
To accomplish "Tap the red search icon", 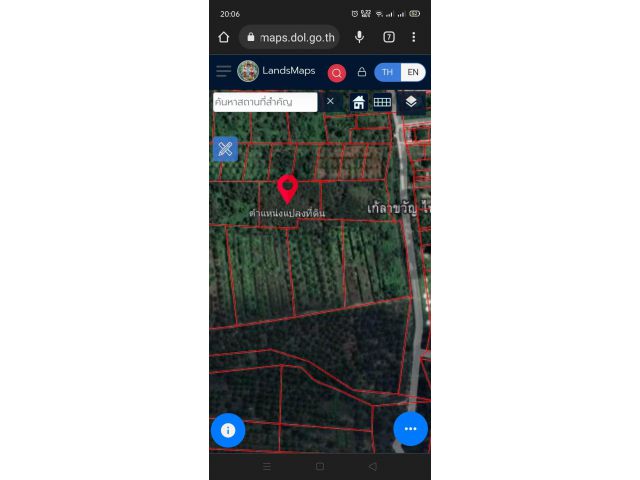I will click(337, 72).
